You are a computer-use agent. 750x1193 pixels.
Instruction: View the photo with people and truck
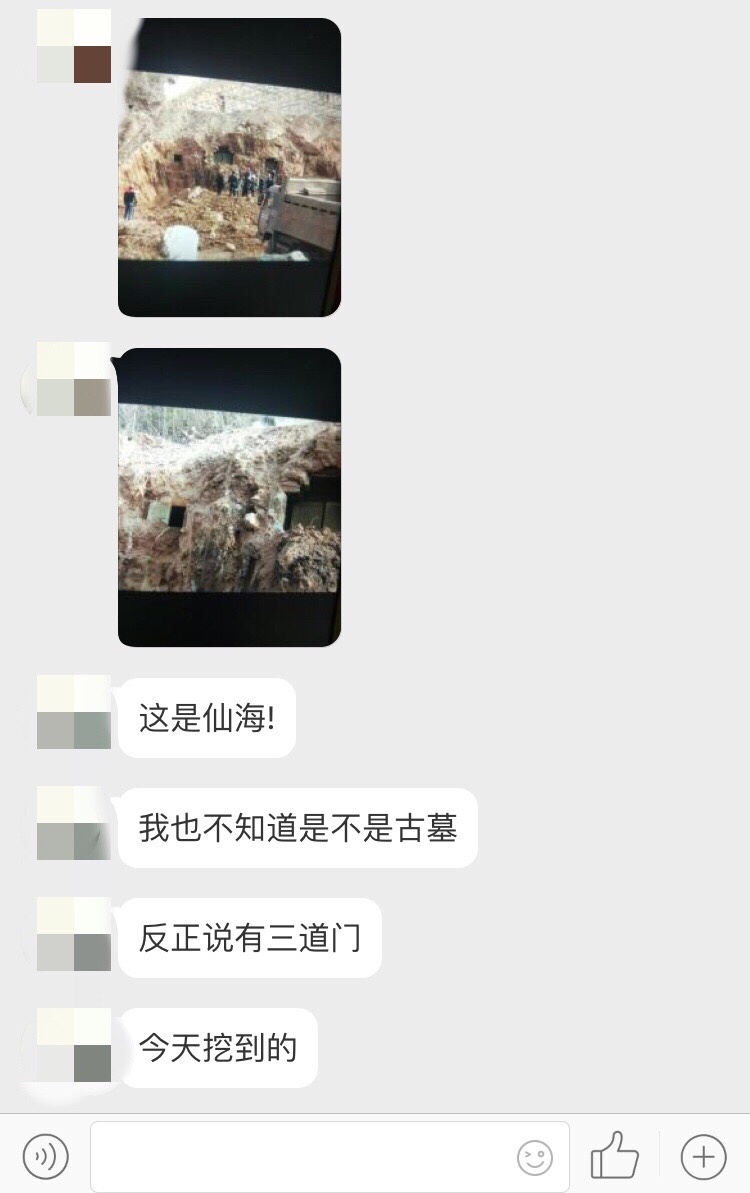229,167
